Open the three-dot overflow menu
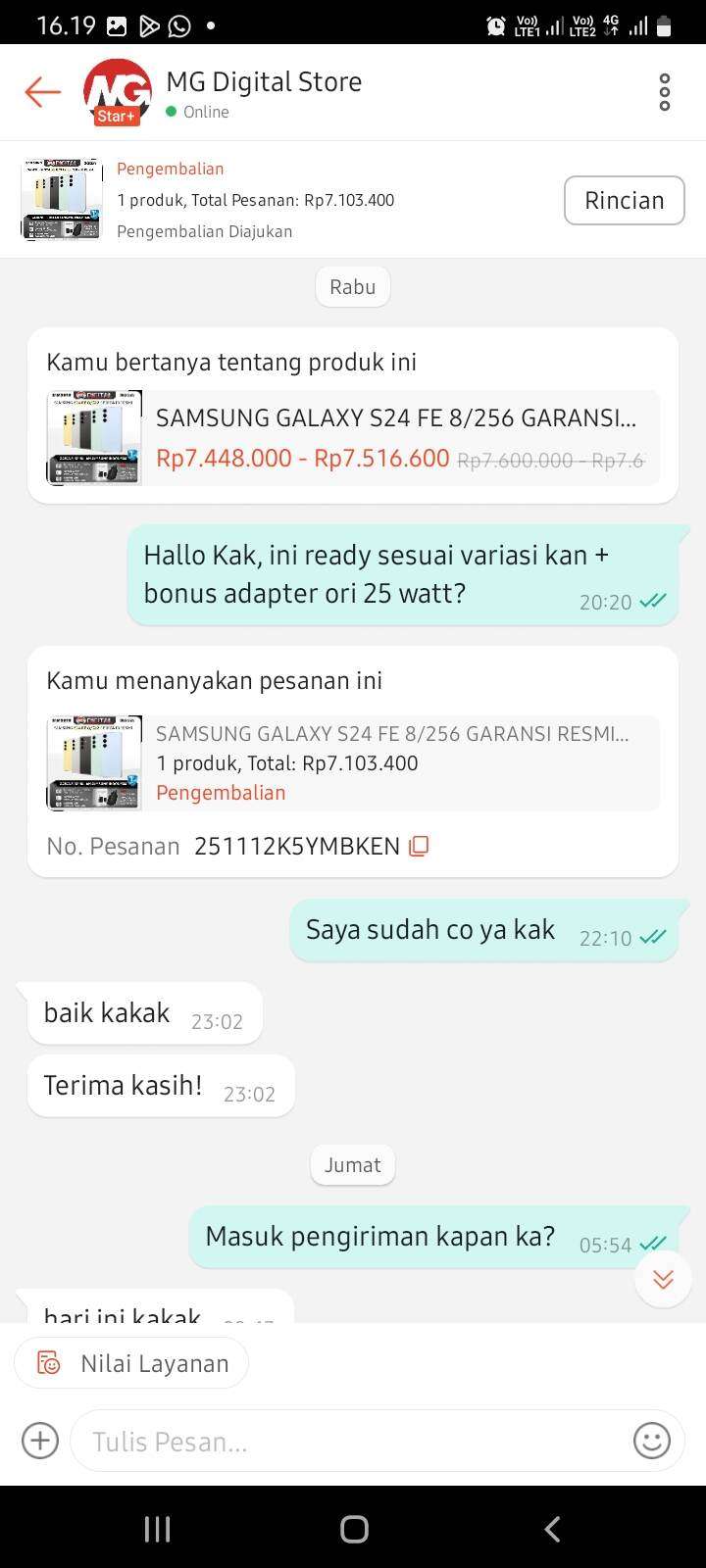The image size is (706, 1568). [664, 92]
